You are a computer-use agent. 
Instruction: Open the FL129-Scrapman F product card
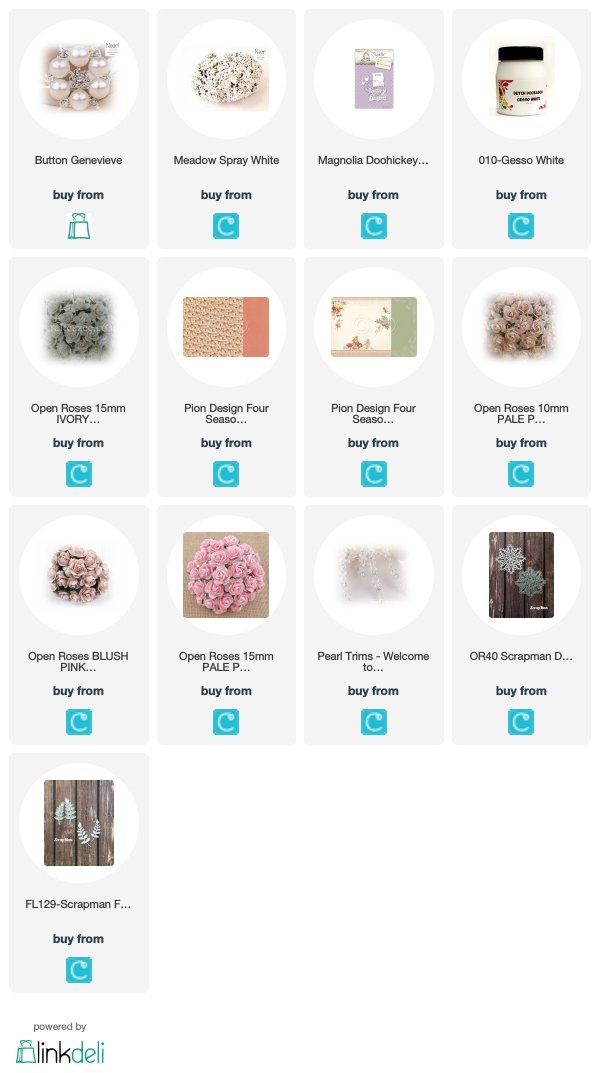click(x=79, y=872)
